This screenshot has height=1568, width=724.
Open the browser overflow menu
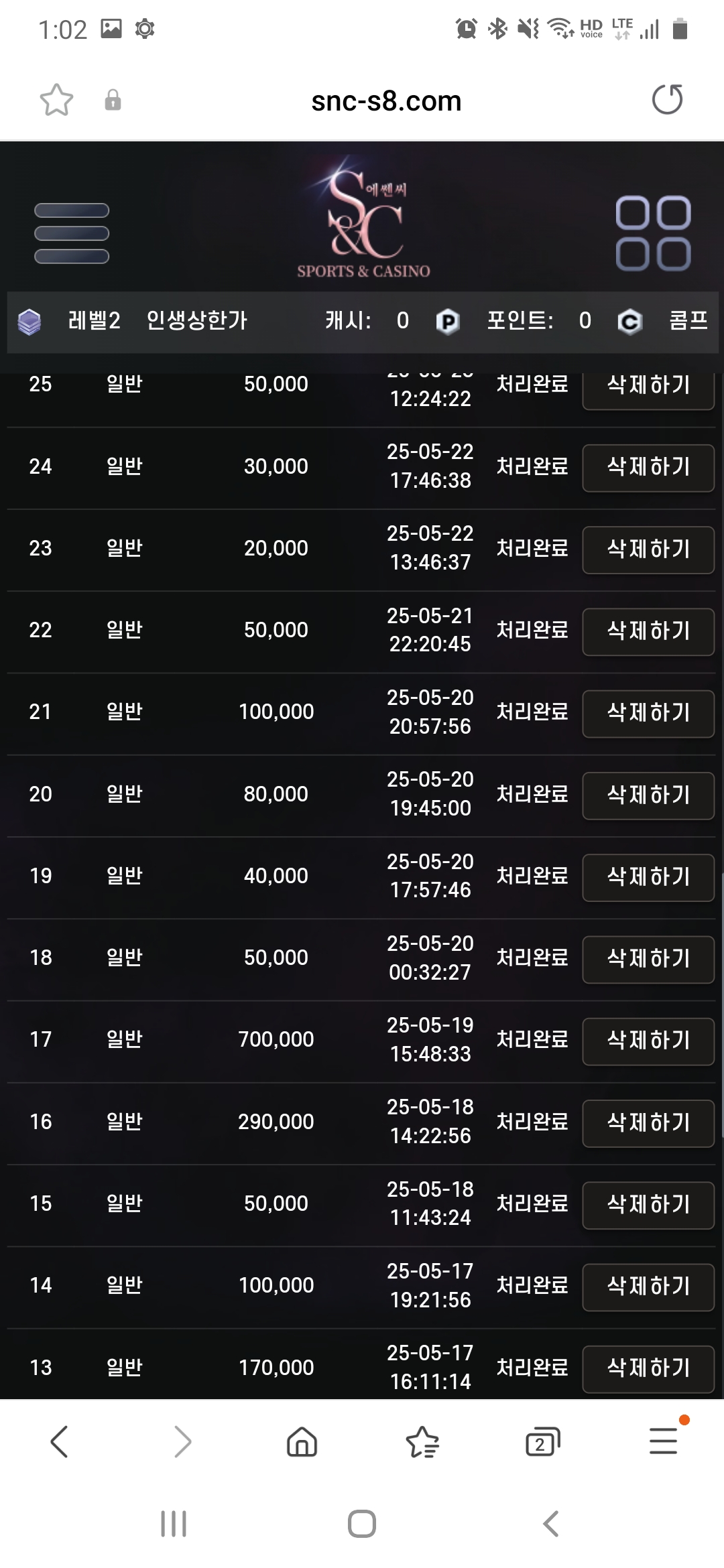[664, 1441]
